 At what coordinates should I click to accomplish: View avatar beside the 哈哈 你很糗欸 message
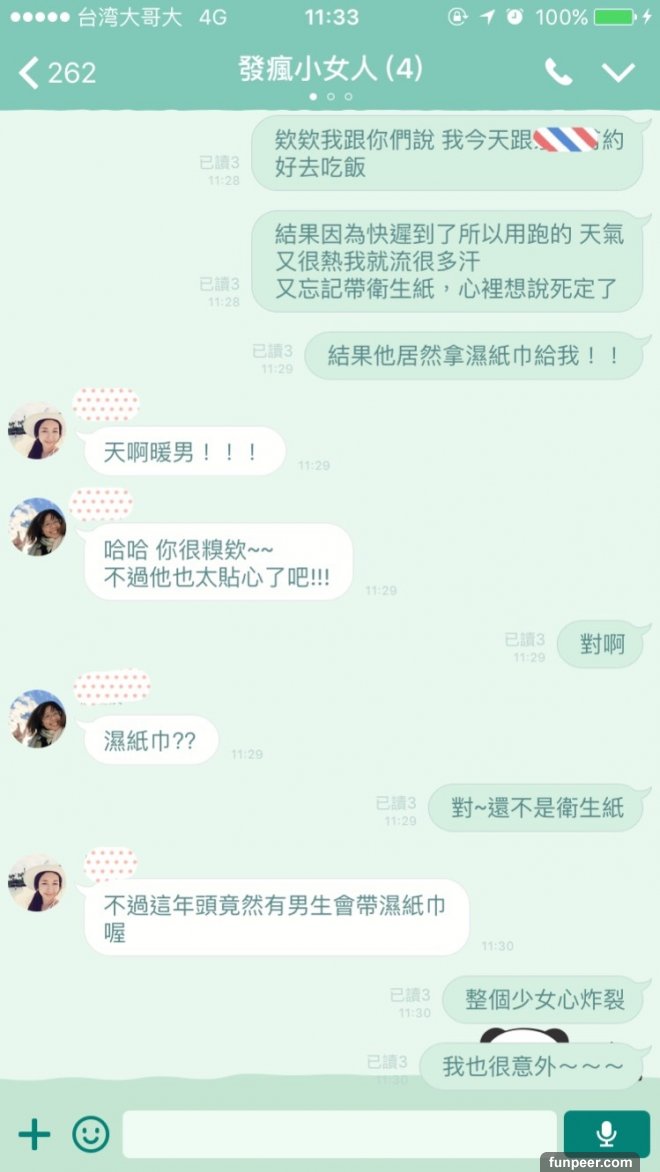click(37, 527)
